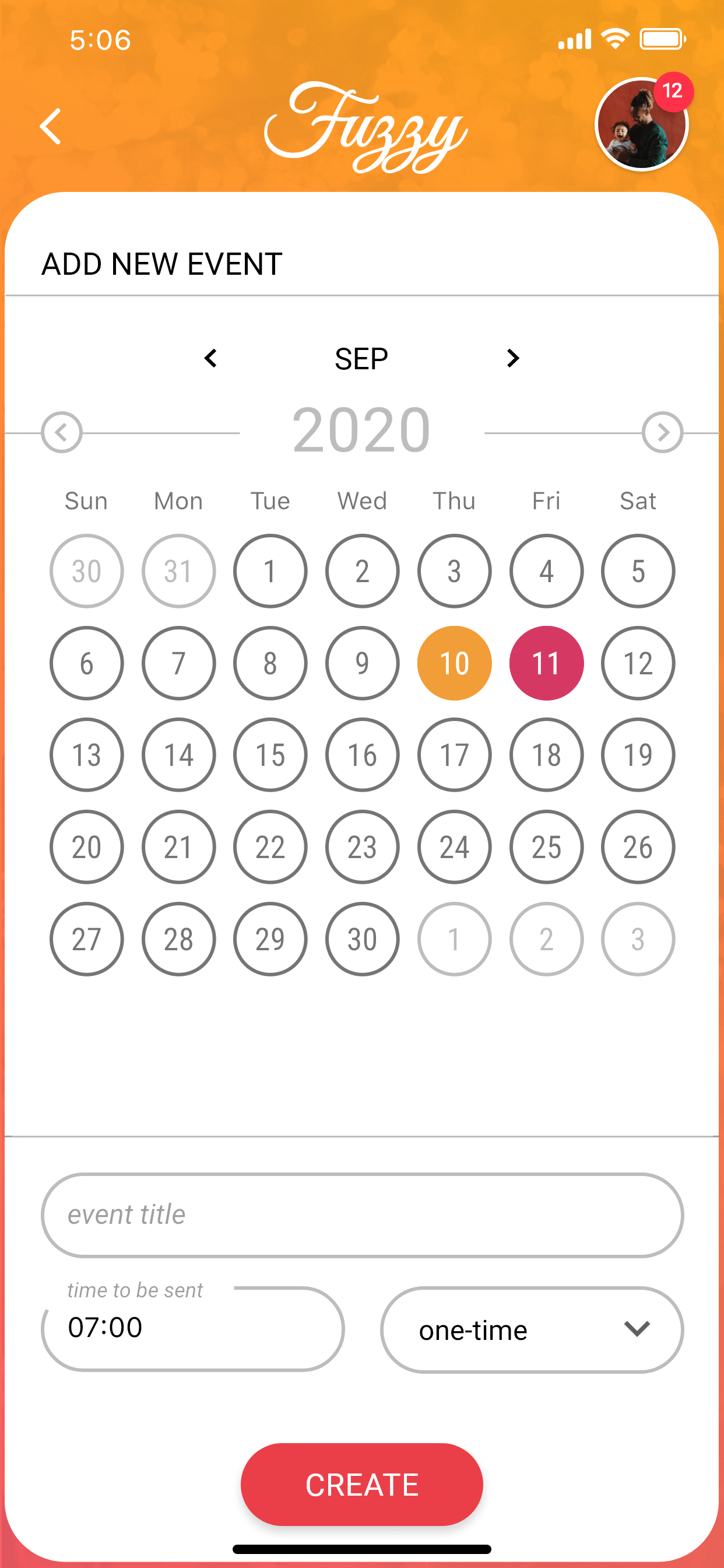Select September 10 on the calendar

(x=454, y=663)
